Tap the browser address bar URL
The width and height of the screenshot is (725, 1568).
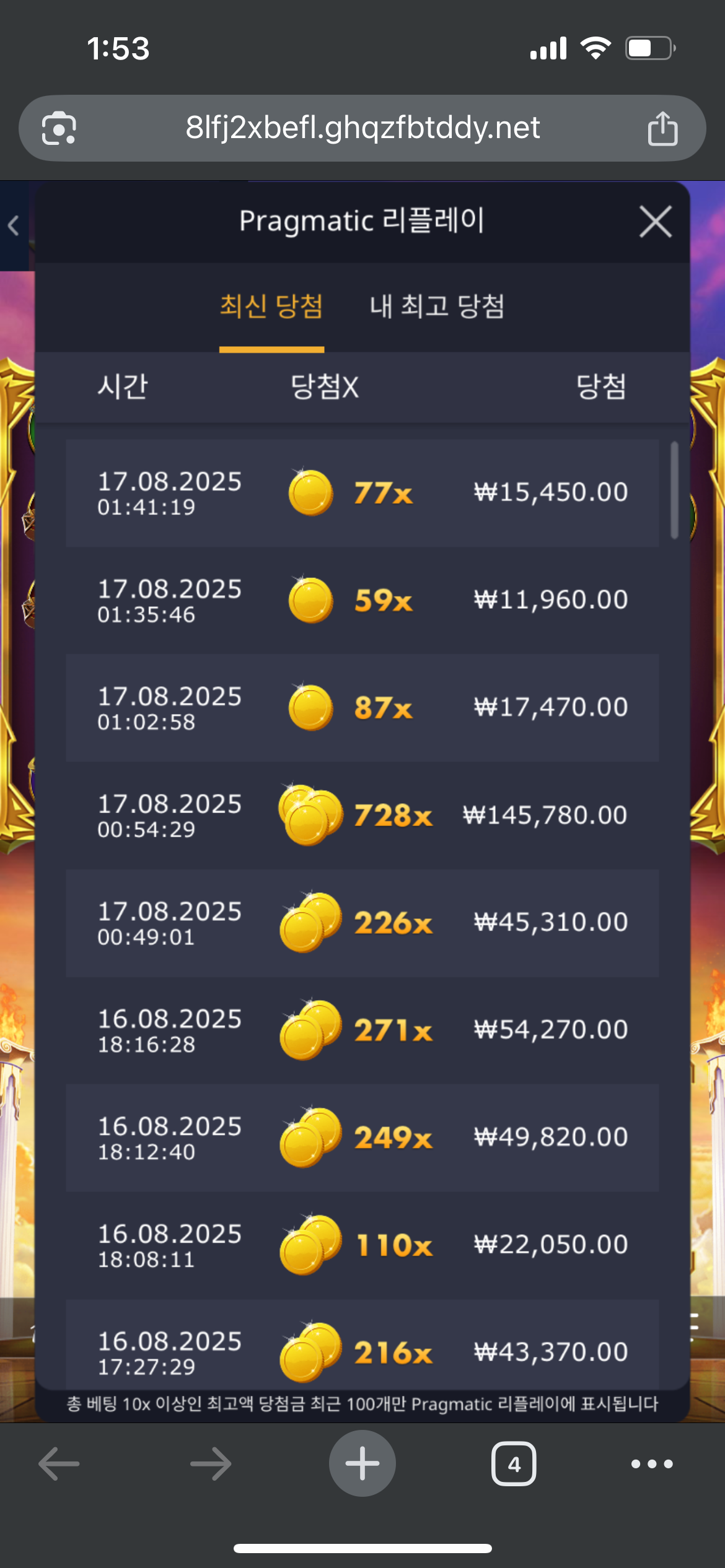click(x=362, y=128)
